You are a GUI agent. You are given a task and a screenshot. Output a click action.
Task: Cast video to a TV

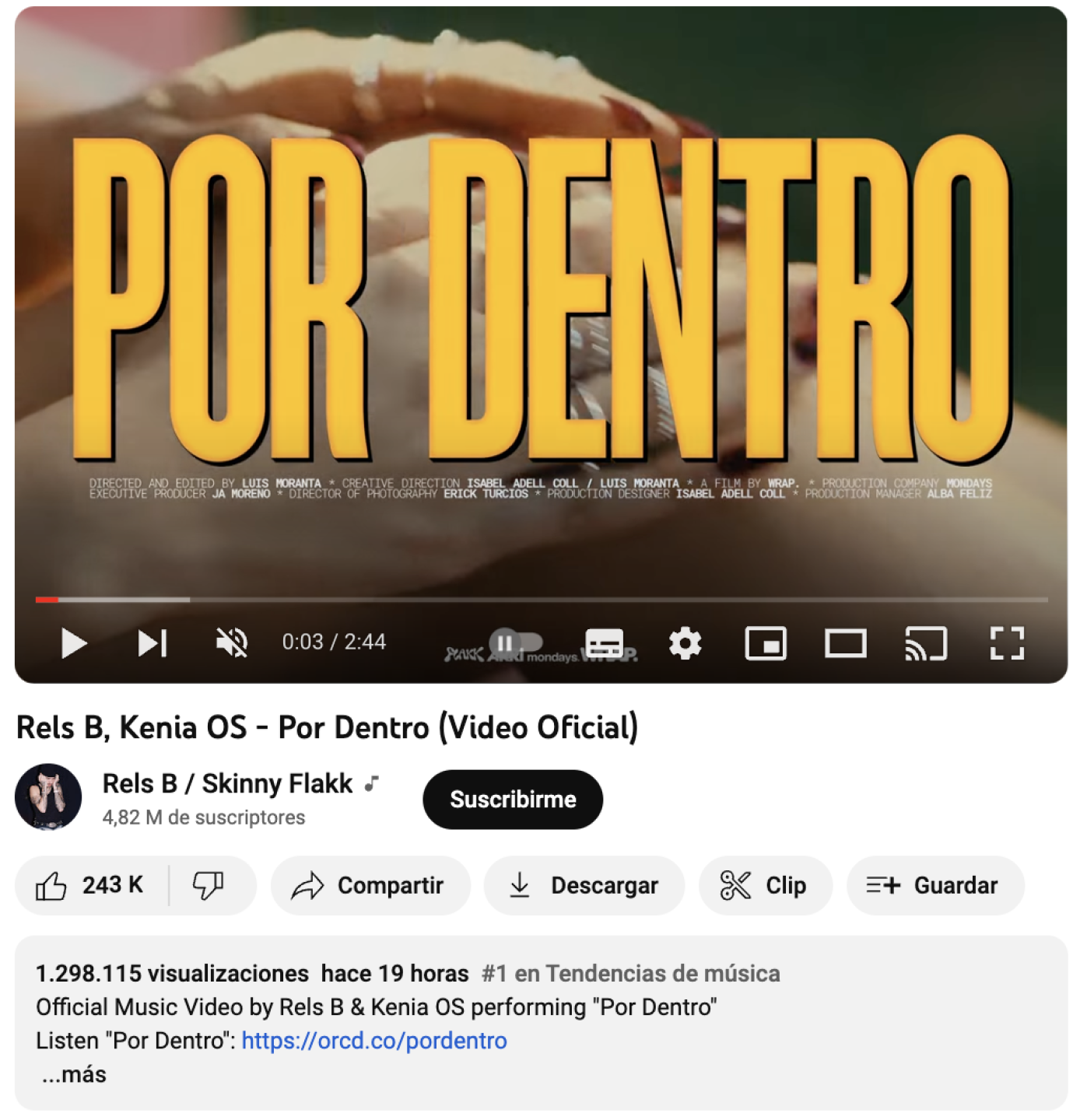point(926,643)
